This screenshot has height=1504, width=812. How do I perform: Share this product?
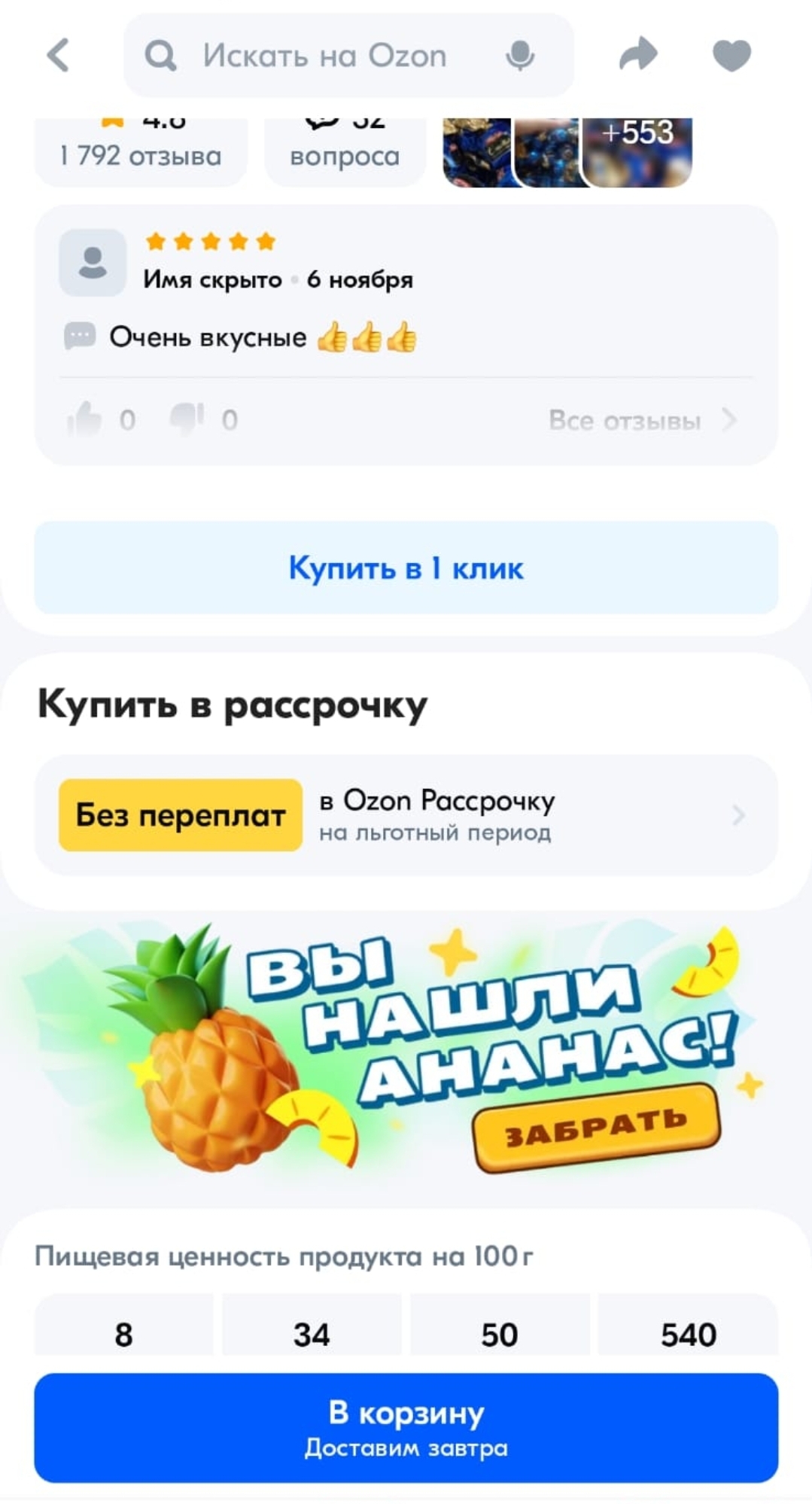pos(638,54)
